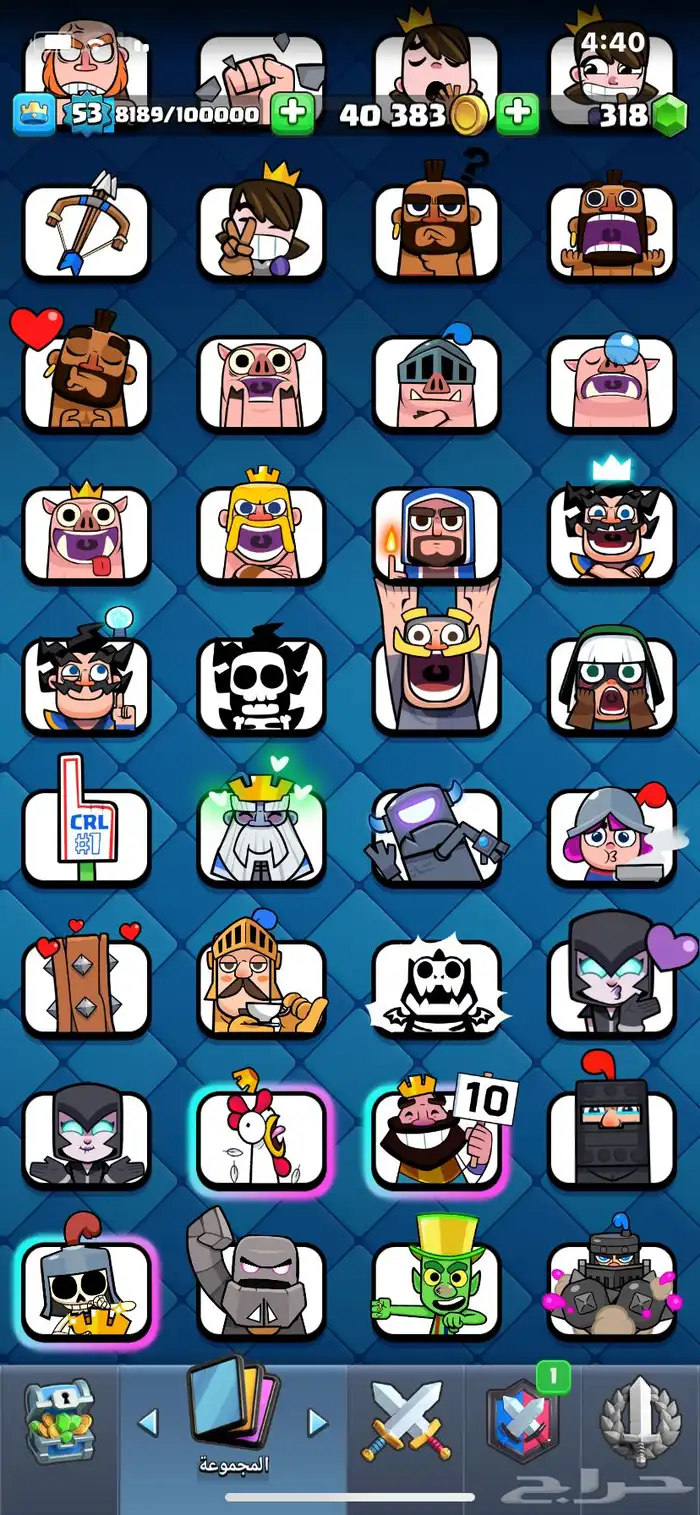The width and height of the screenshot is (700, 1515).
Task: Select the king holding 10 sign emote
Action: [x=436, y=1137]
